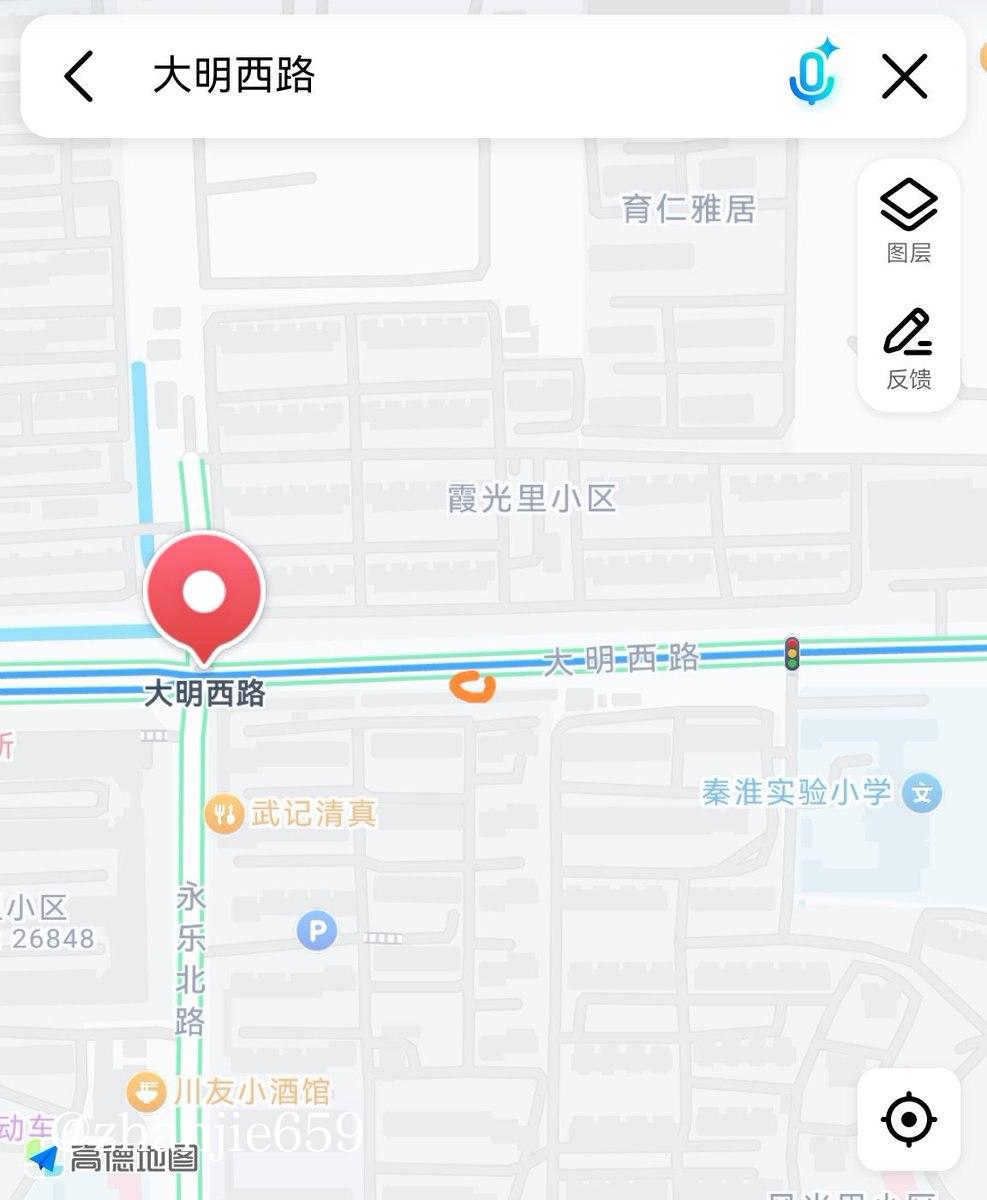Open the 武记清真 restaurant marker

tap(225, 814)
